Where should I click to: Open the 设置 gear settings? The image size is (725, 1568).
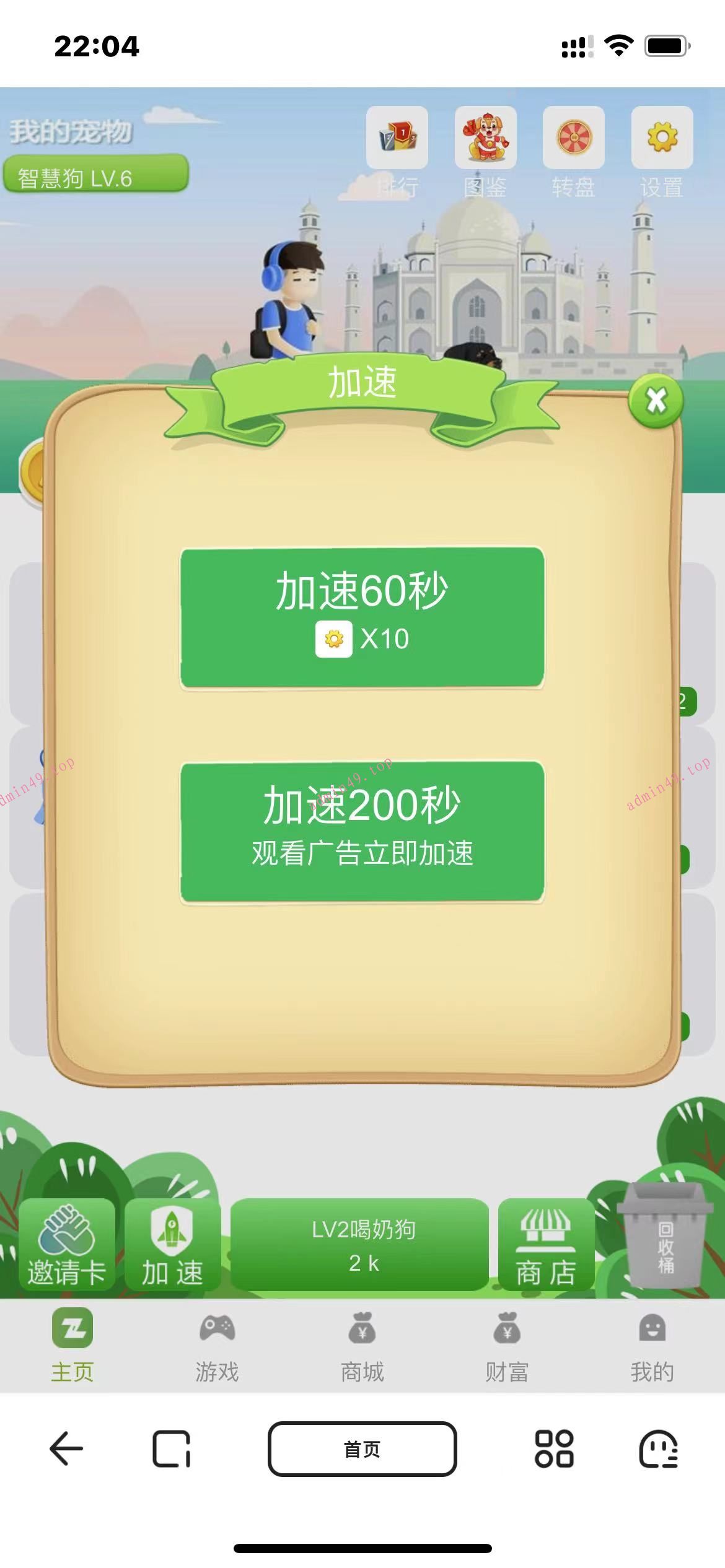coord(662,138)
